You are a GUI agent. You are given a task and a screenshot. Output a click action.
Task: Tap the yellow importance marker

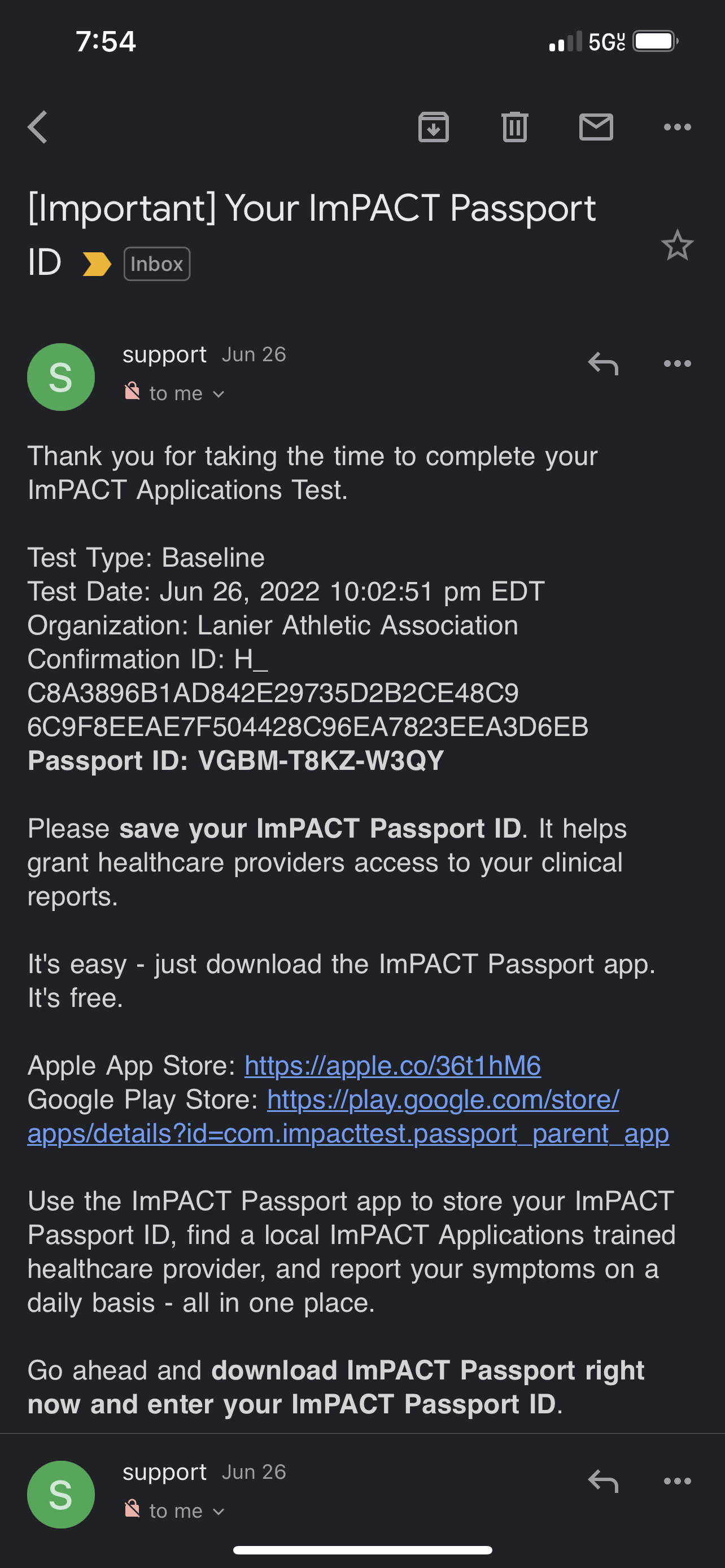click(x=97, y=264)
